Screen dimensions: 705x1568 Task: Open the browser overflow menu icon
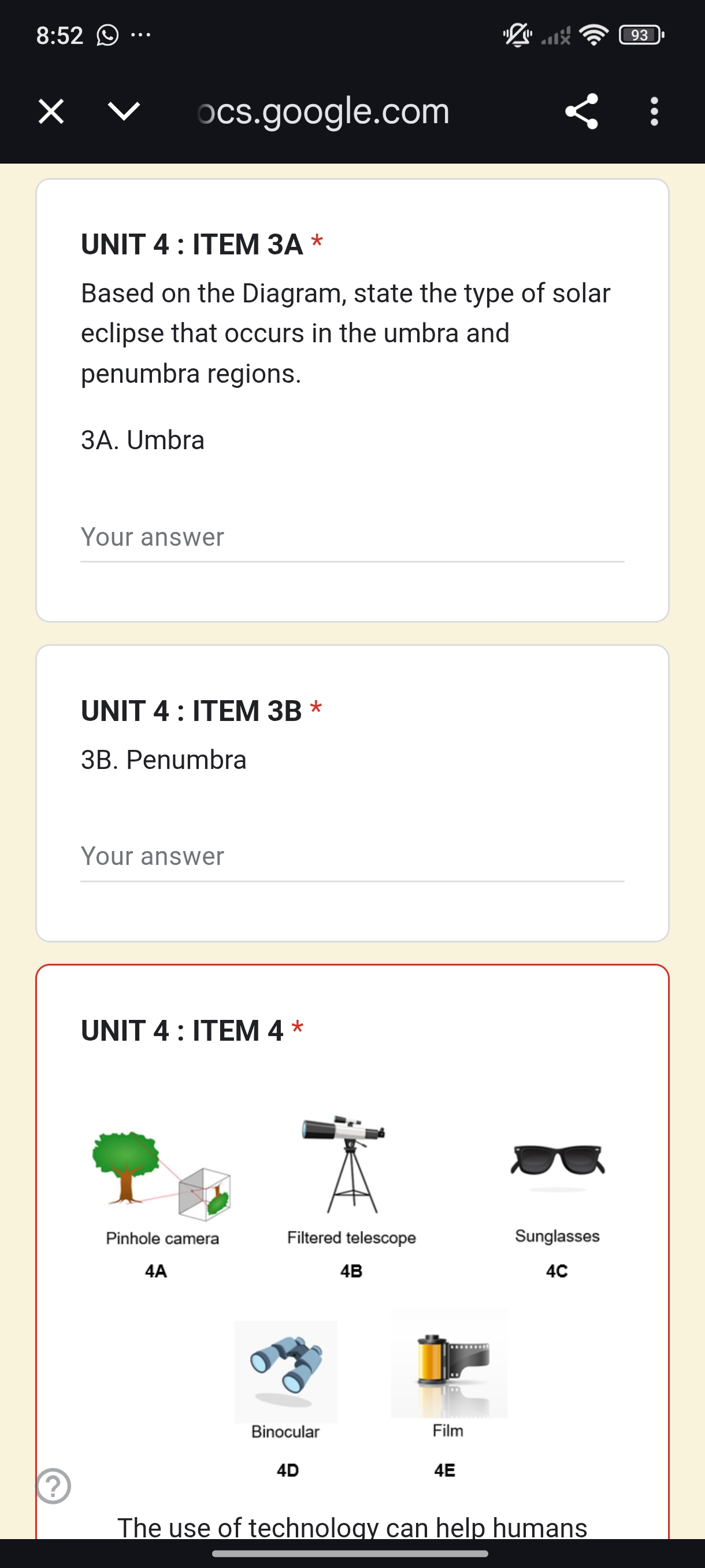654,112
